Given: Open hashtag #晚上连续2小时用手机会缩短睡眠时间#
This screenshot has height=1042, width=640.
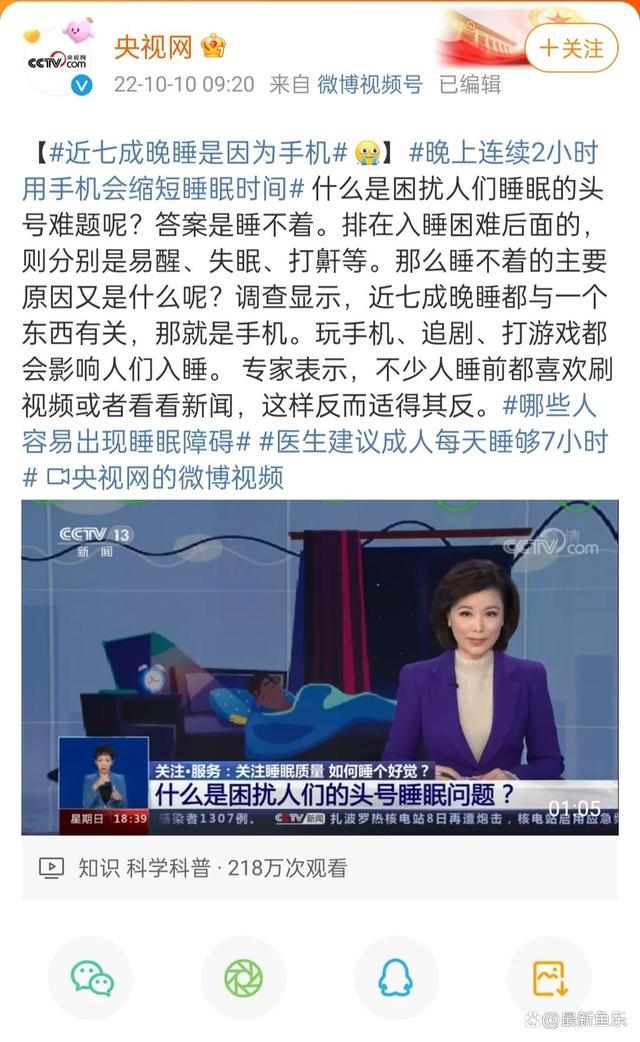Looking at the screenshot, I should (311, 171).
